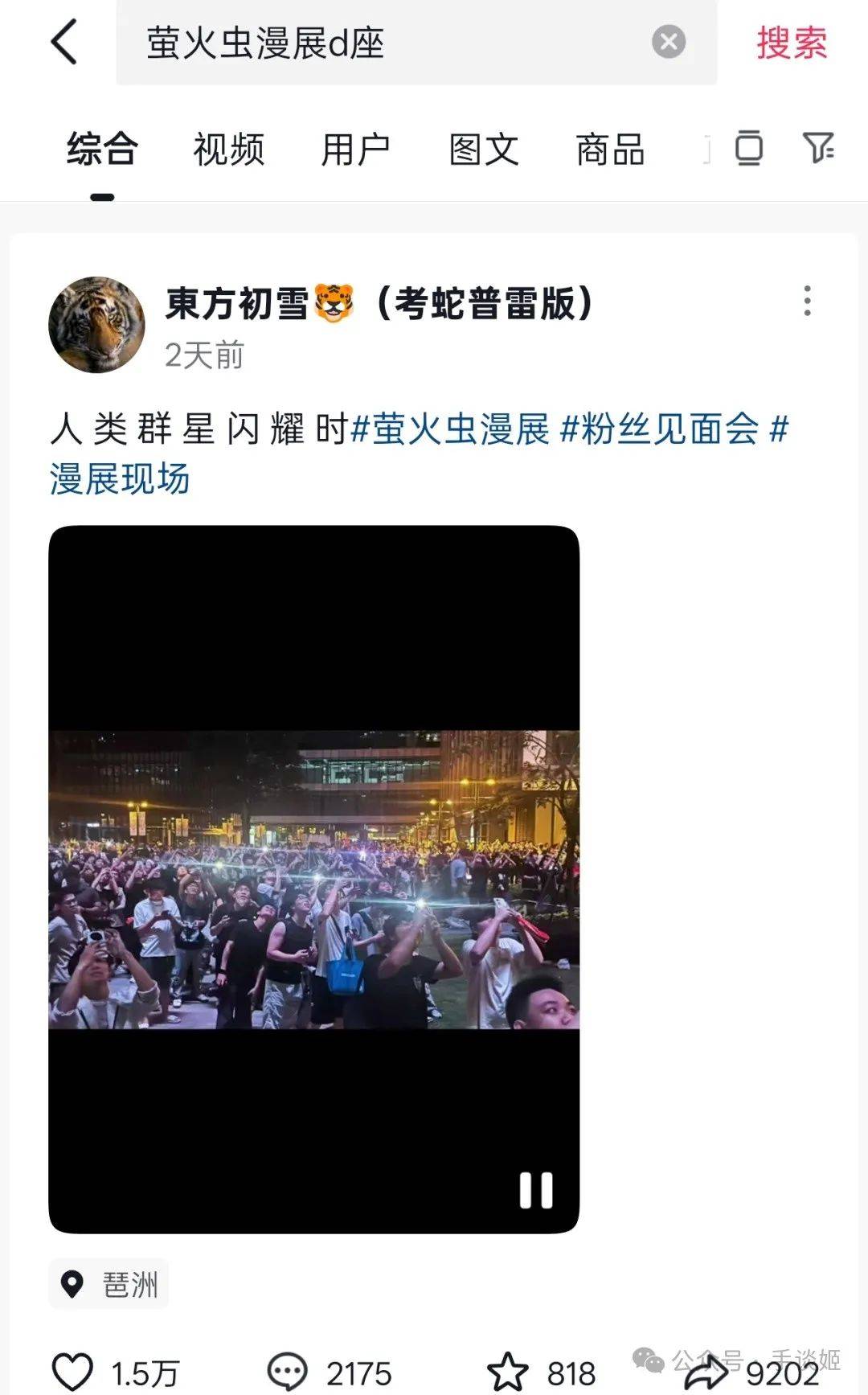Like the post by 東方初雪
Screen dimensions: 868x1395
(72, 1372)
